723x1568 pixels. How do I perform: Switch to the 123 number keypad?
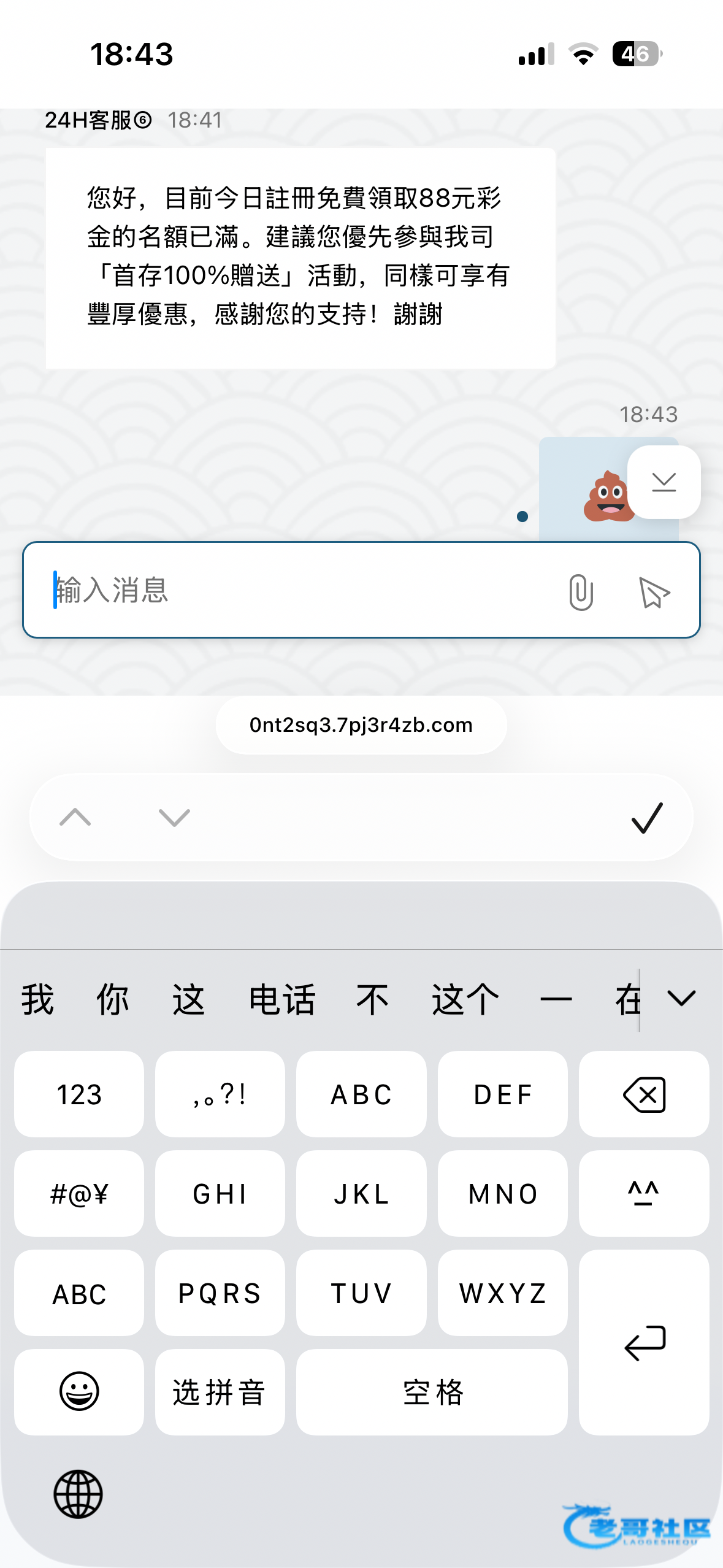click(79, 1094)
